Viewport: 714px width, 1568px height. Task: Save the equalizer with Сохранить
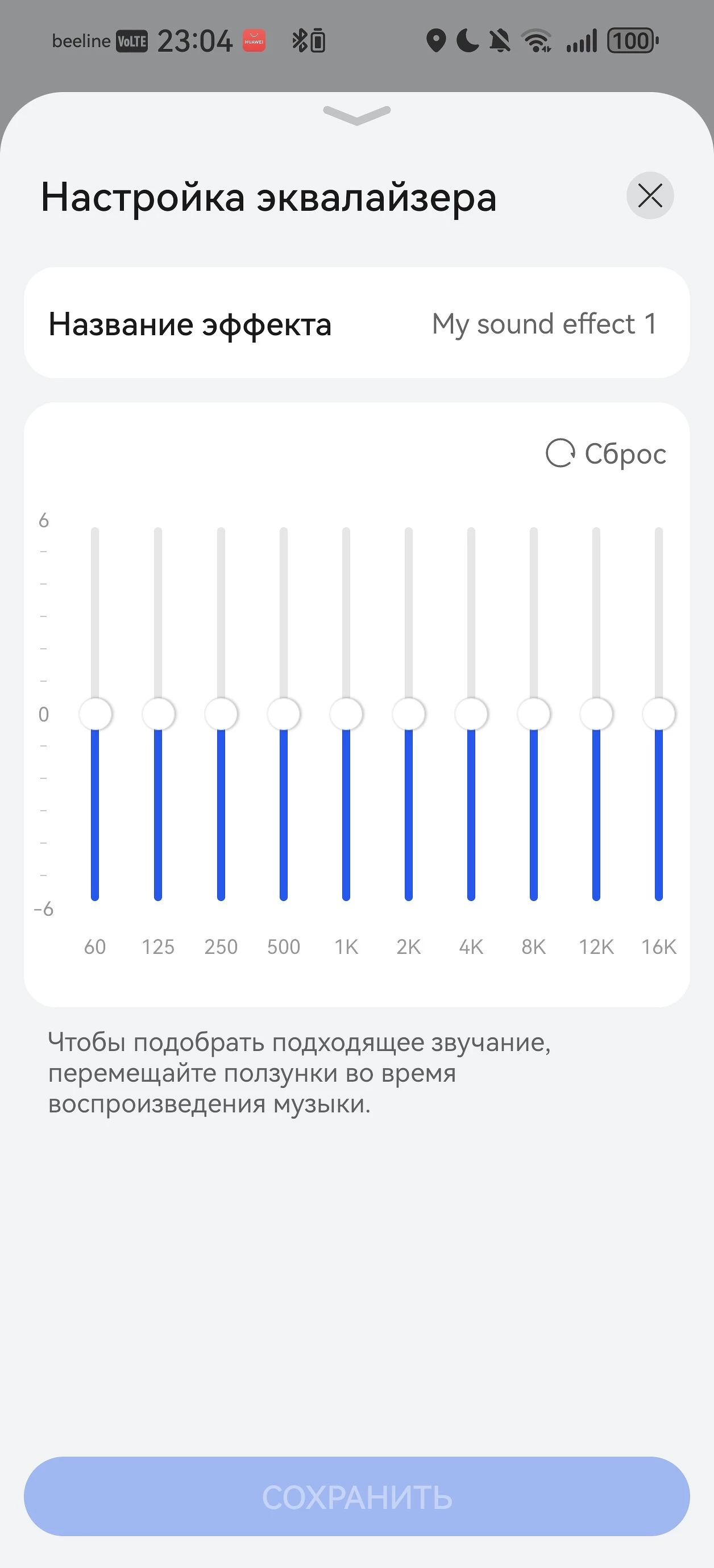click(x=357, y=1497)
